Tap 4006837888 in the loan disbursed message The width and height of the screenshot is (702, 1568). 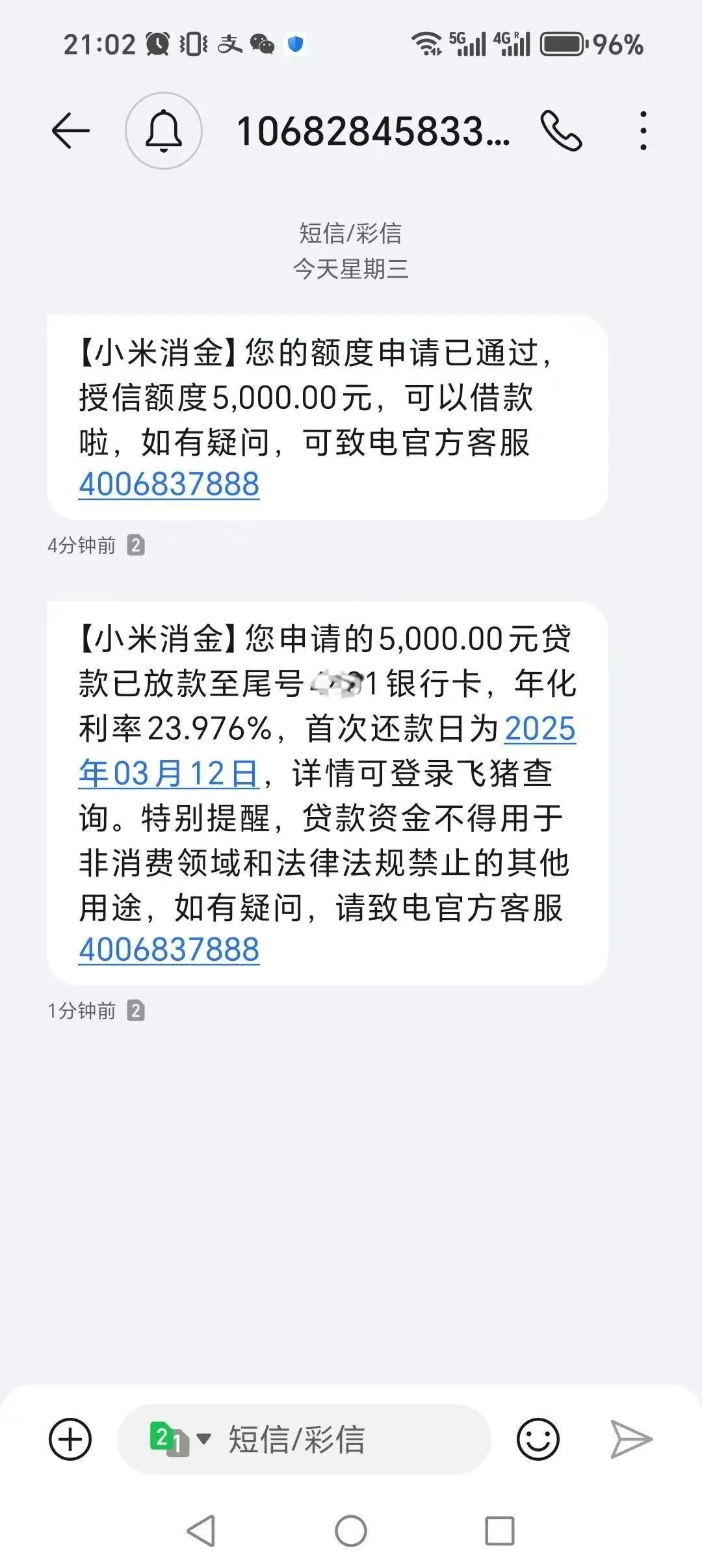pyautogui.click(x=169, y=950)
